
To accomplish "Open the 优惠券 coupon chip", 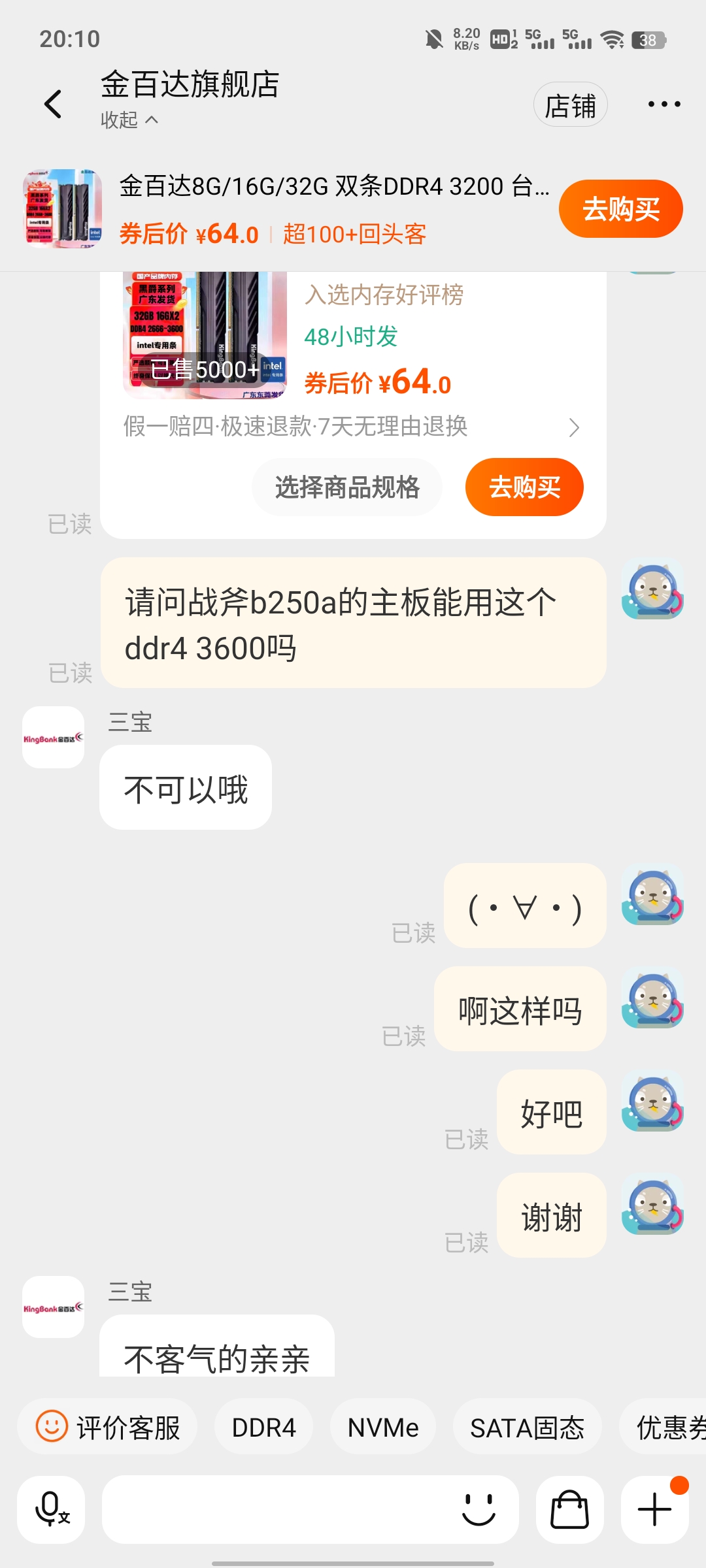I will pos(668,1428).
